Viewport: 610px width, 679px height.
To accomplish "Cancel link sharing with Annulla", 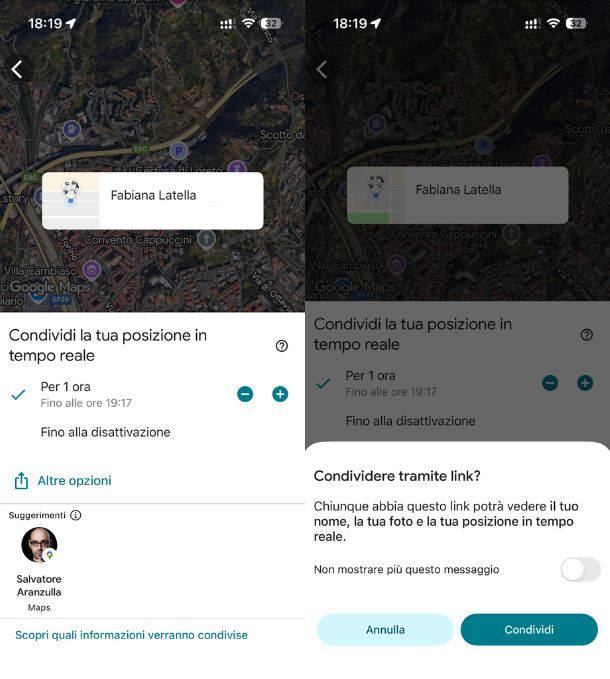I will (x=385, y=630).
